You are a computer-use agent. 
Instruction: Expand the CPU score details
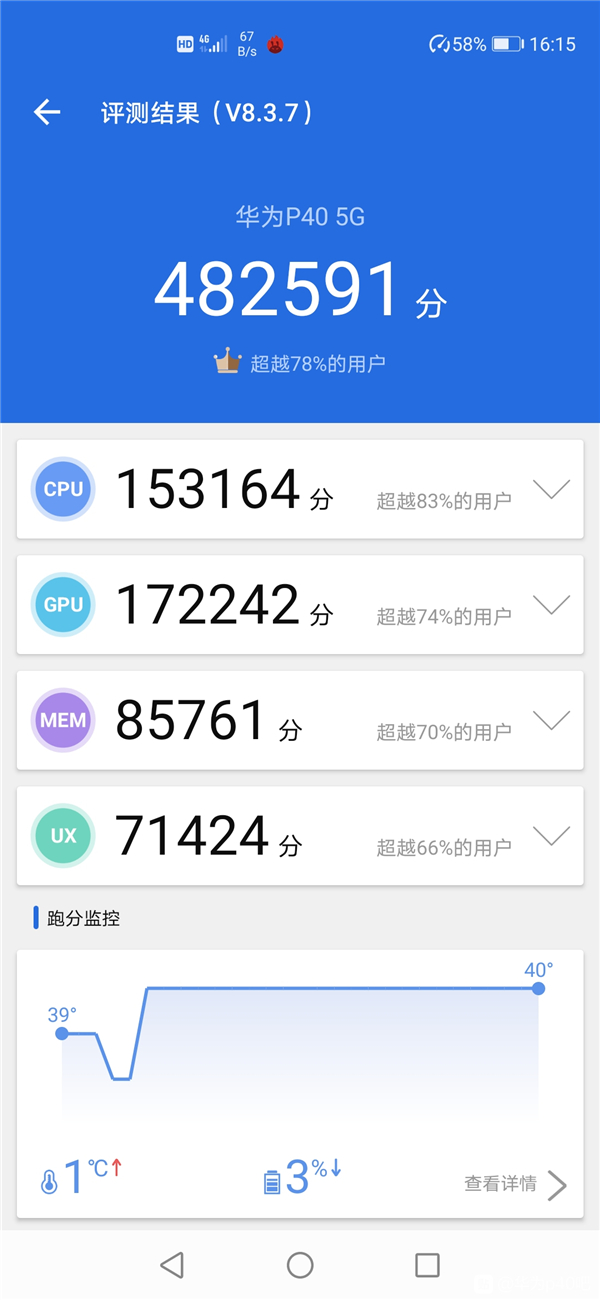(x=551, y=490)
